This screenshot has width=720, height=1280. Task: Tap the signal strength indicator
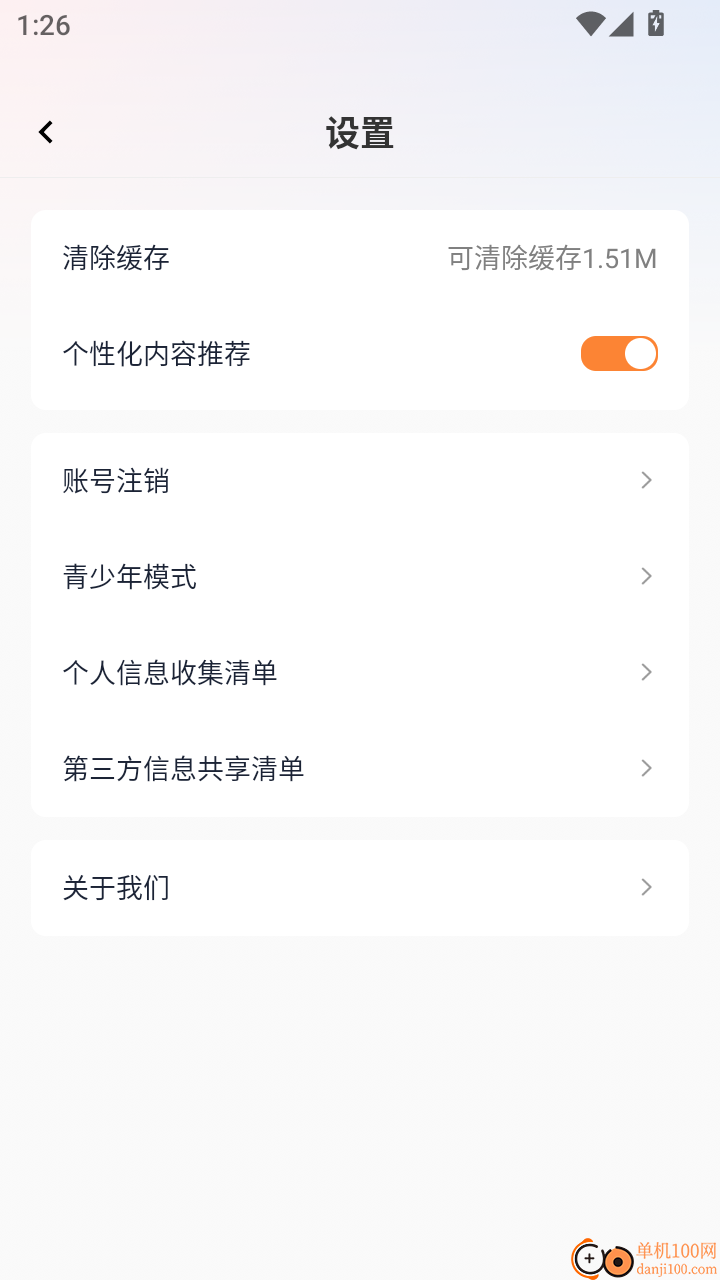(x=621, y=24)
